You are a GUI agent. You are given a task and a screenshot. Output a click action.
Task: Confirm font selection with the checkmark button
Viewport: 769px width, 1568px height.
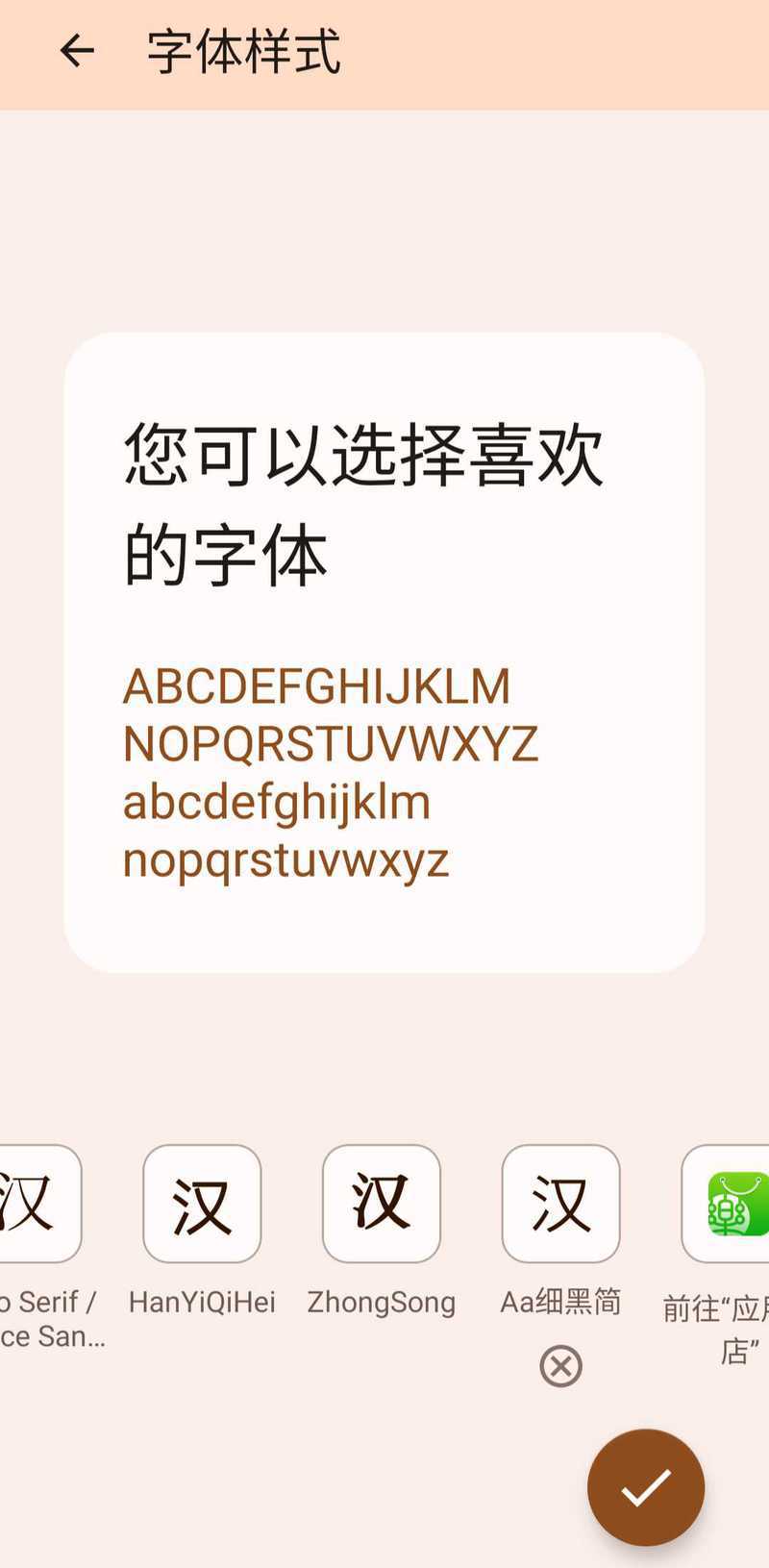point(646,1487)
